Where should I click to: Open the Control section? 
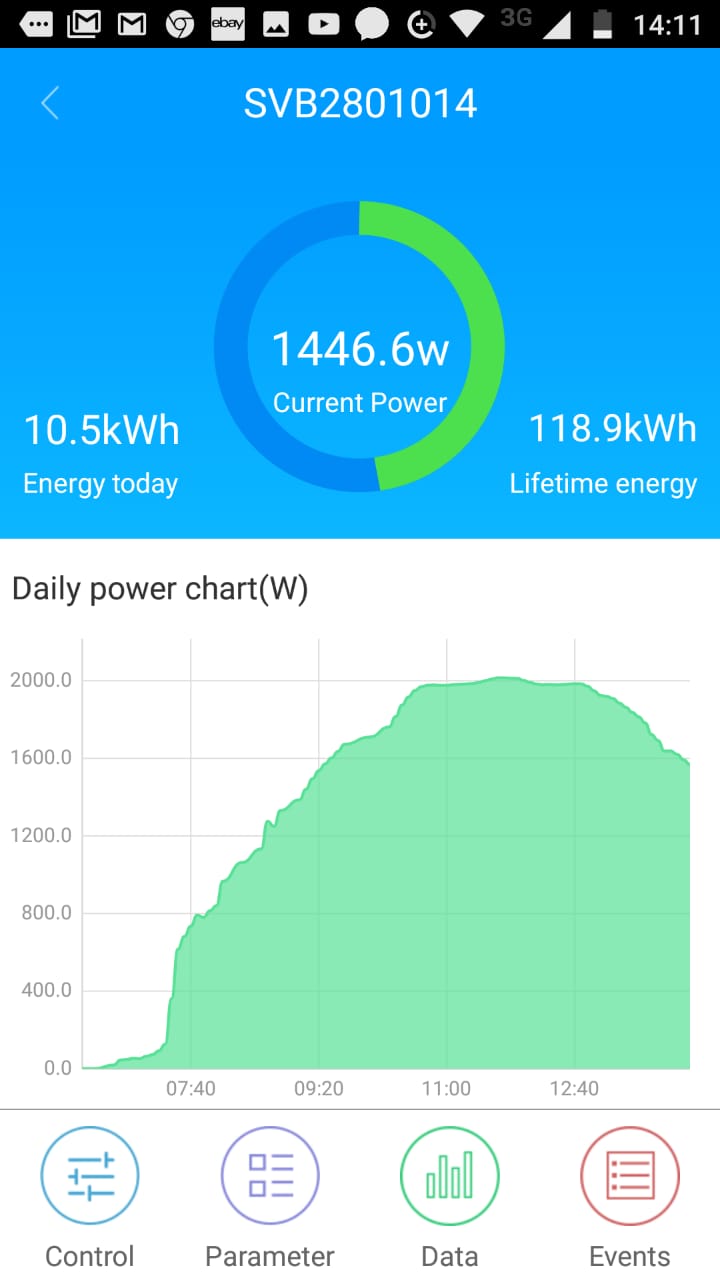coord(90,1177)
